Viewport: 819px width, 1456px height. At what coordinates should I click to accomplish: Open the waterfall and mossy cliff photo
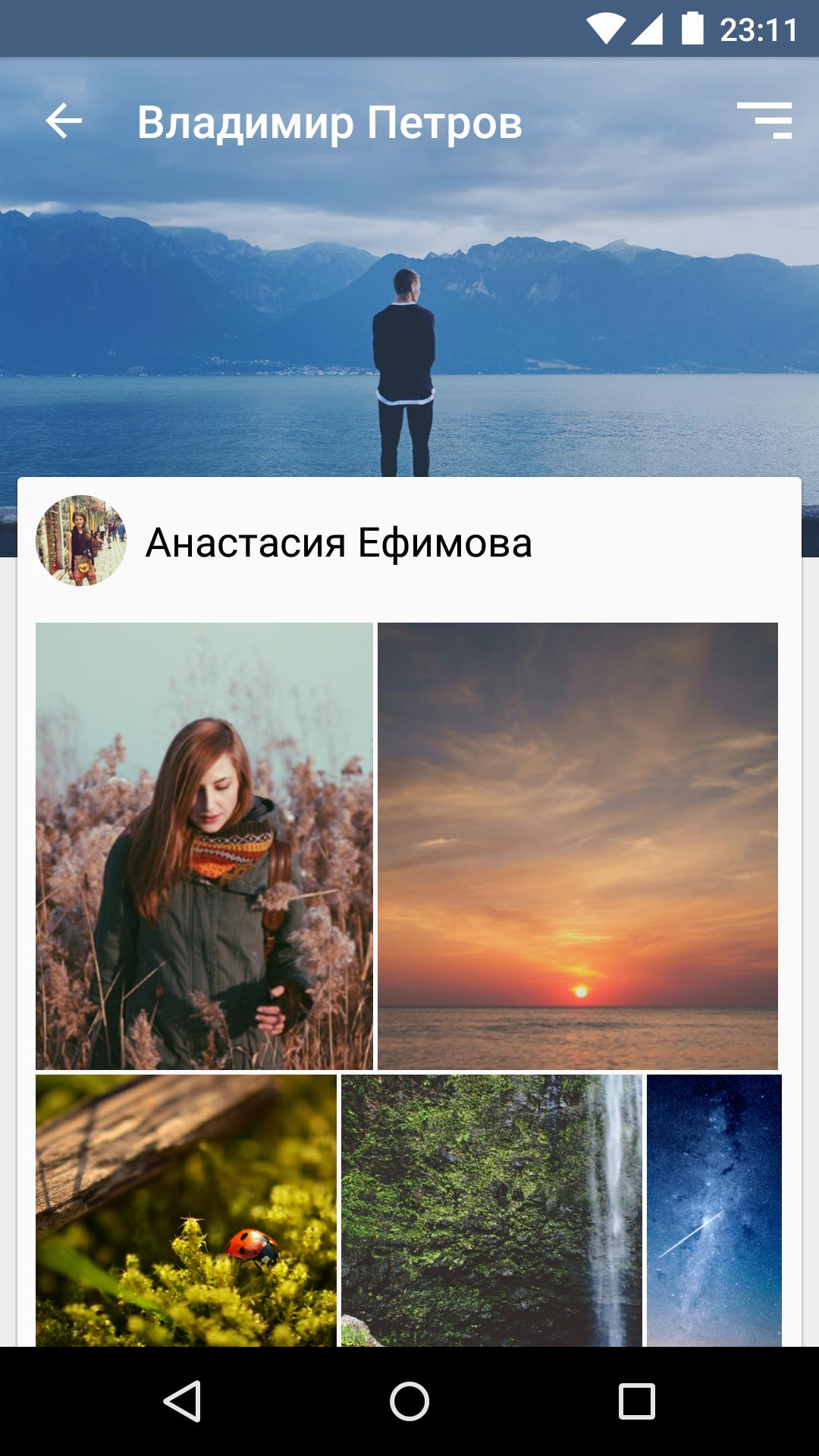coord(491,1210)
